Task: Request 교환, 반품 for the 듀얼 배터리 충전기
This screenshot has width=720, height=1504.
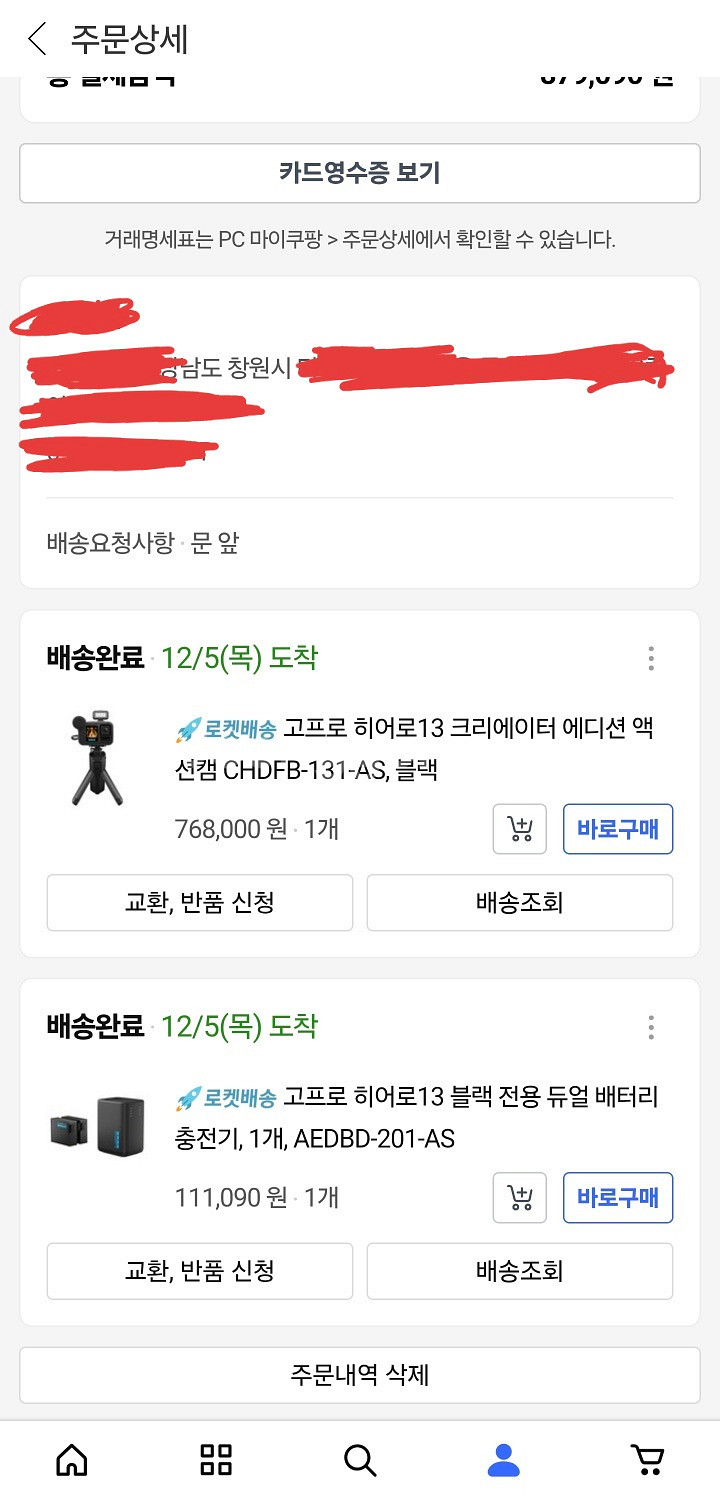Action: [200, 1271]
